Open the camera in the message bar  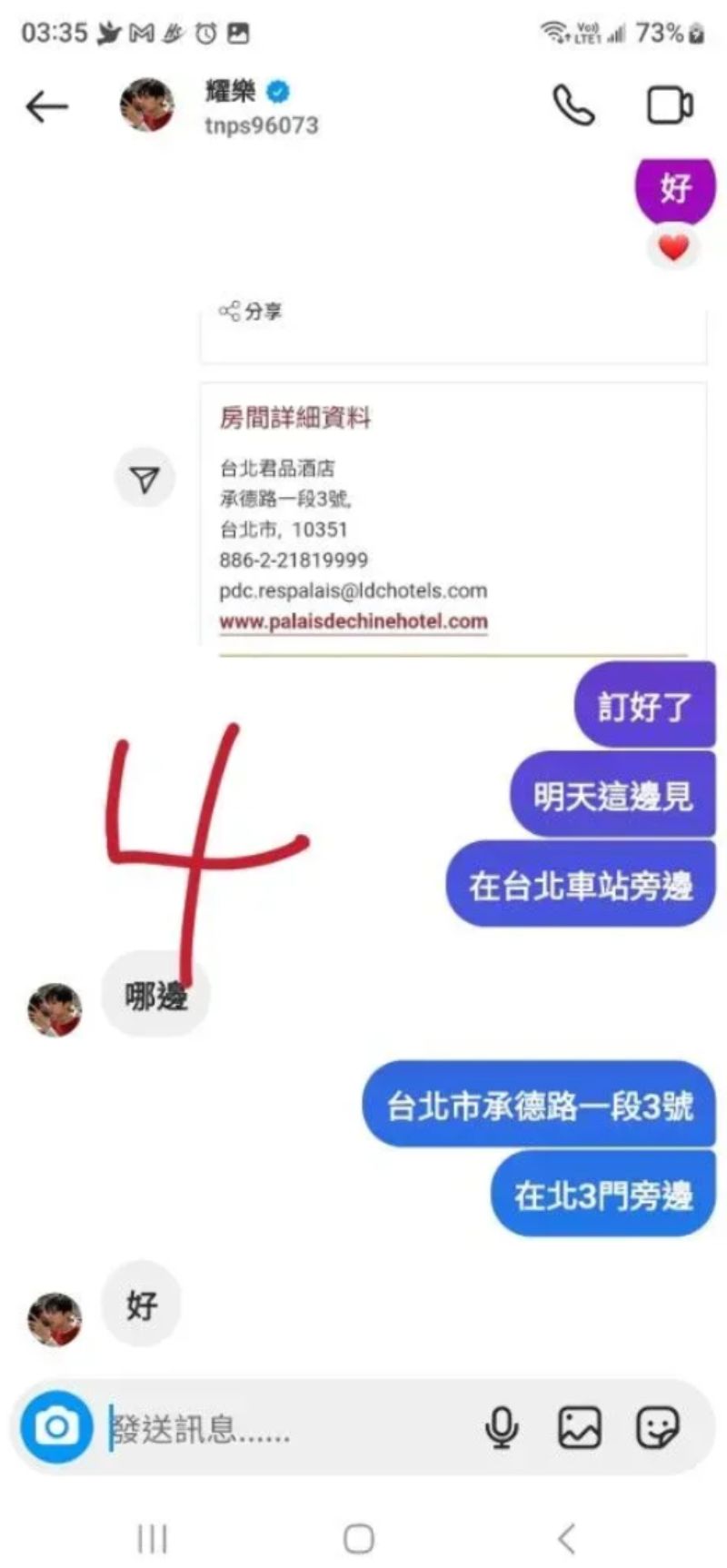tap(56, 1427)
